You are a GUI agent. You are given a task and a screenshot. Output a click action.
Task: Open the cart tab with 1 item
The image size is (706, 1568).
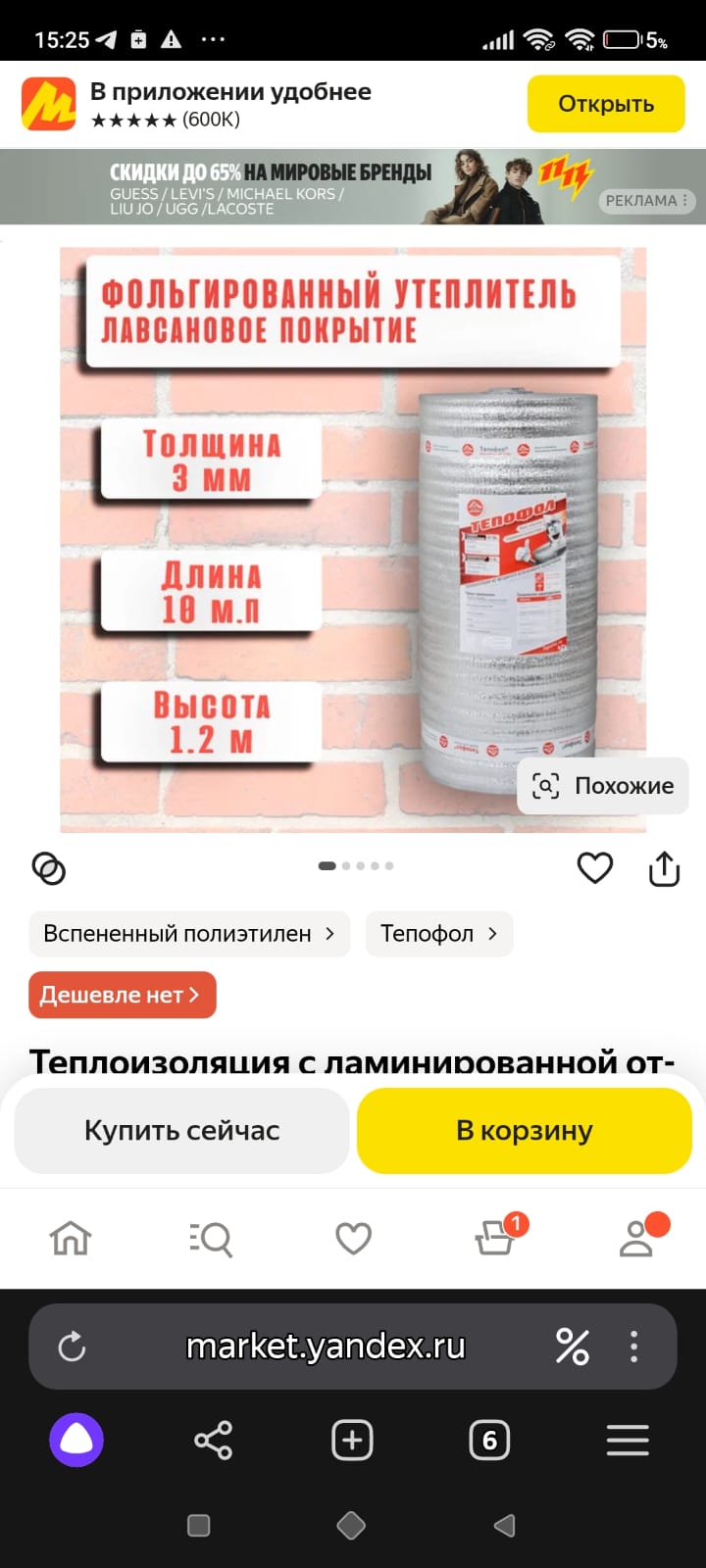pos(496,1237)
